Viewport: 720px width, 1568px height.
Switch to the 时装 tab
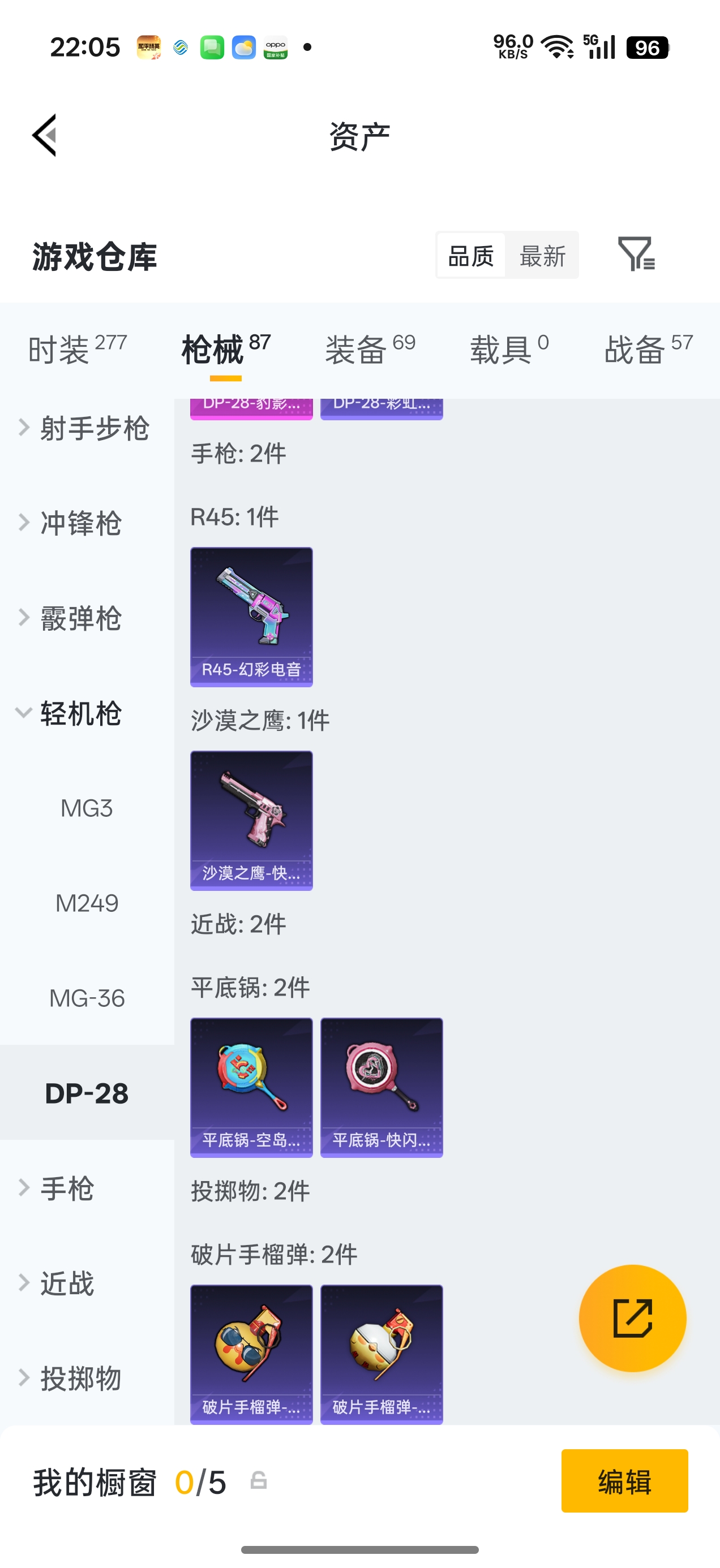[78, 350]
